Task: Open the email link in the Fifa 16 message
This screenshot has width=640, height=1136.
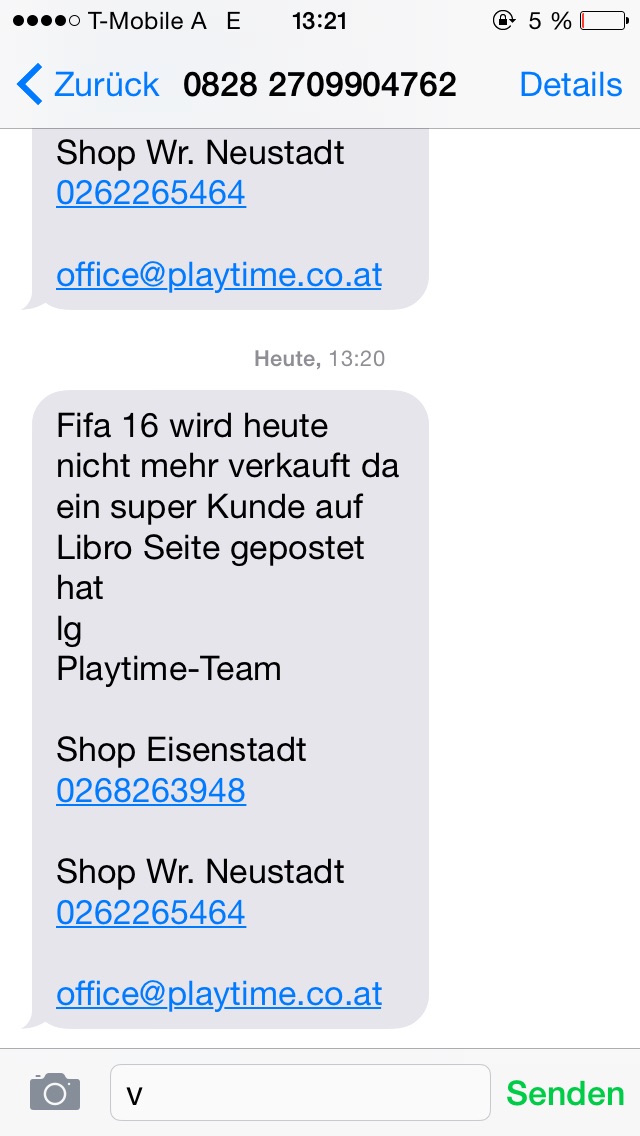Action: coord(219,994)
